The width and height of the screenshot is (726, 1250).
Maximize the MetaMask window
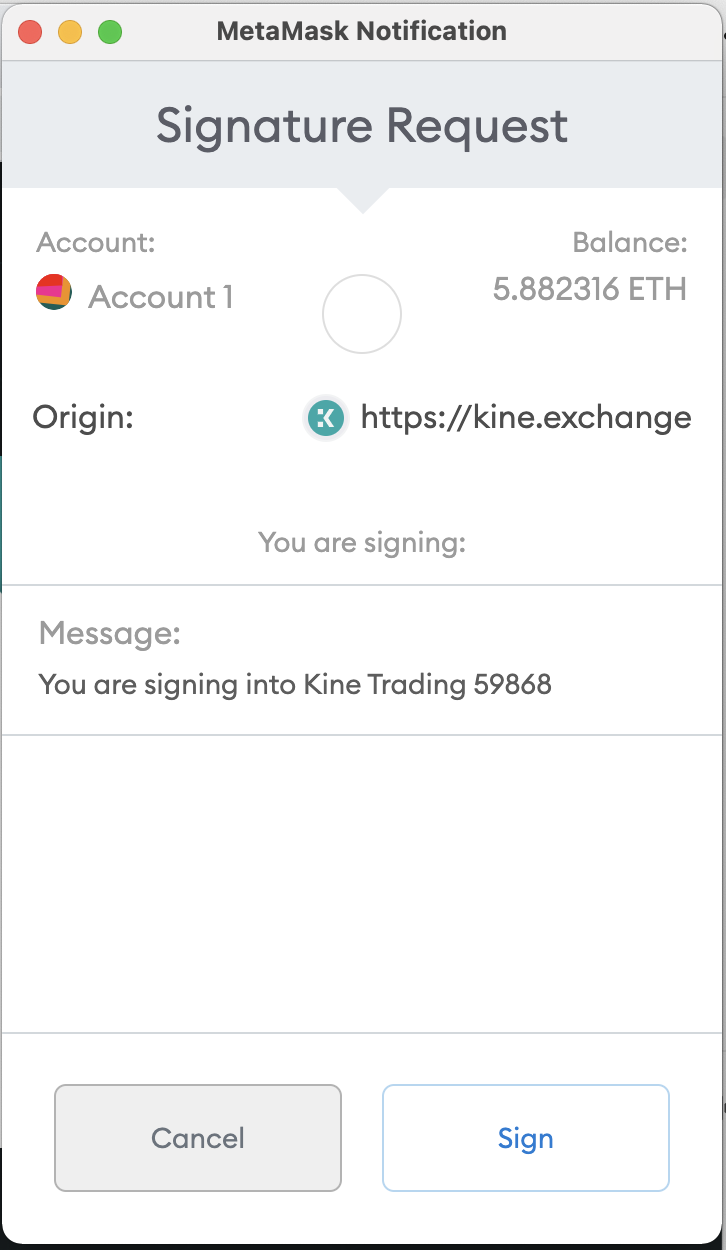[110, 31]
